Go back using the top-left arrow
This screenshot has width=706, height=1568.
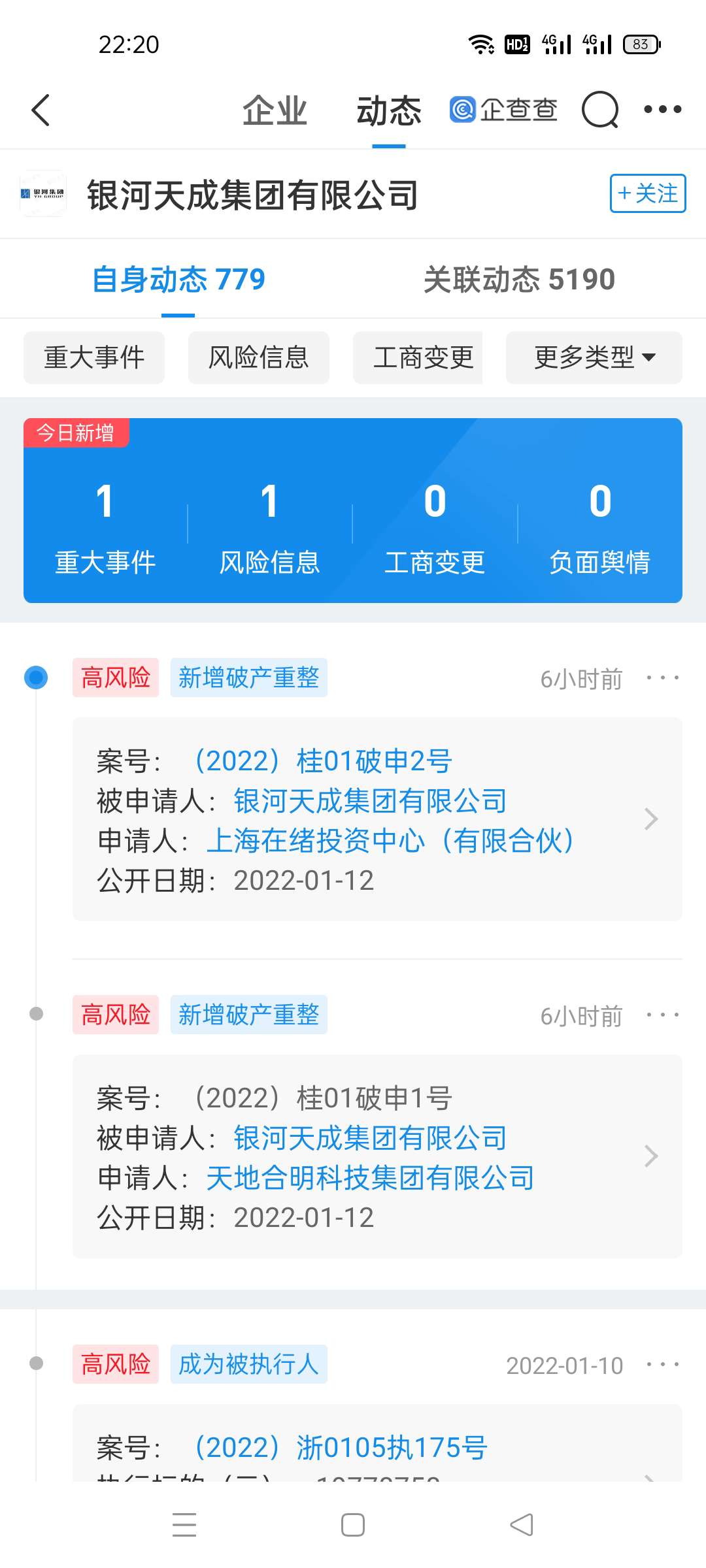41,110
